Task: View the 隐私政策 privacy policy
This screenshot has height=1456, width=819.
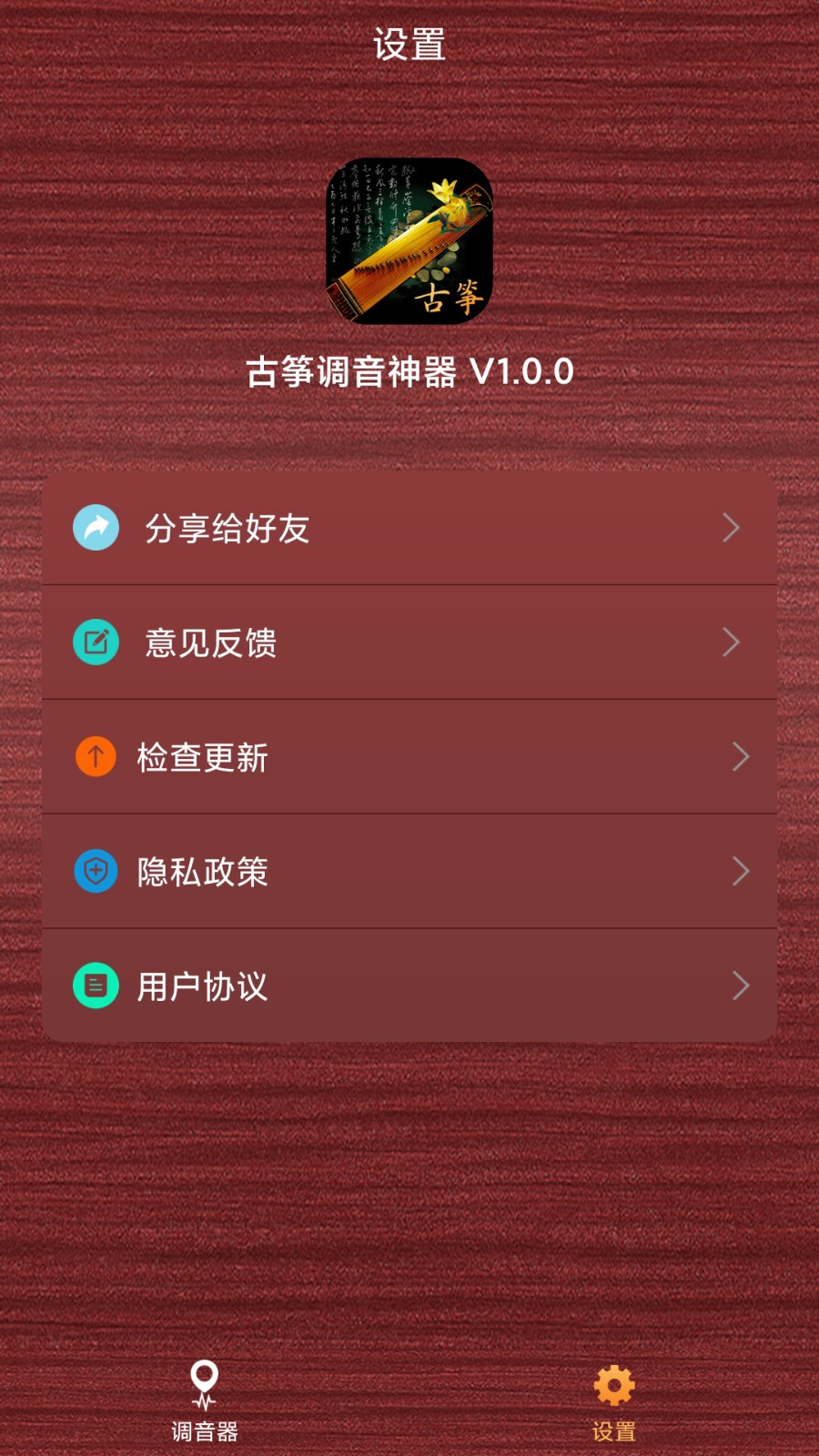Action: 409,872
